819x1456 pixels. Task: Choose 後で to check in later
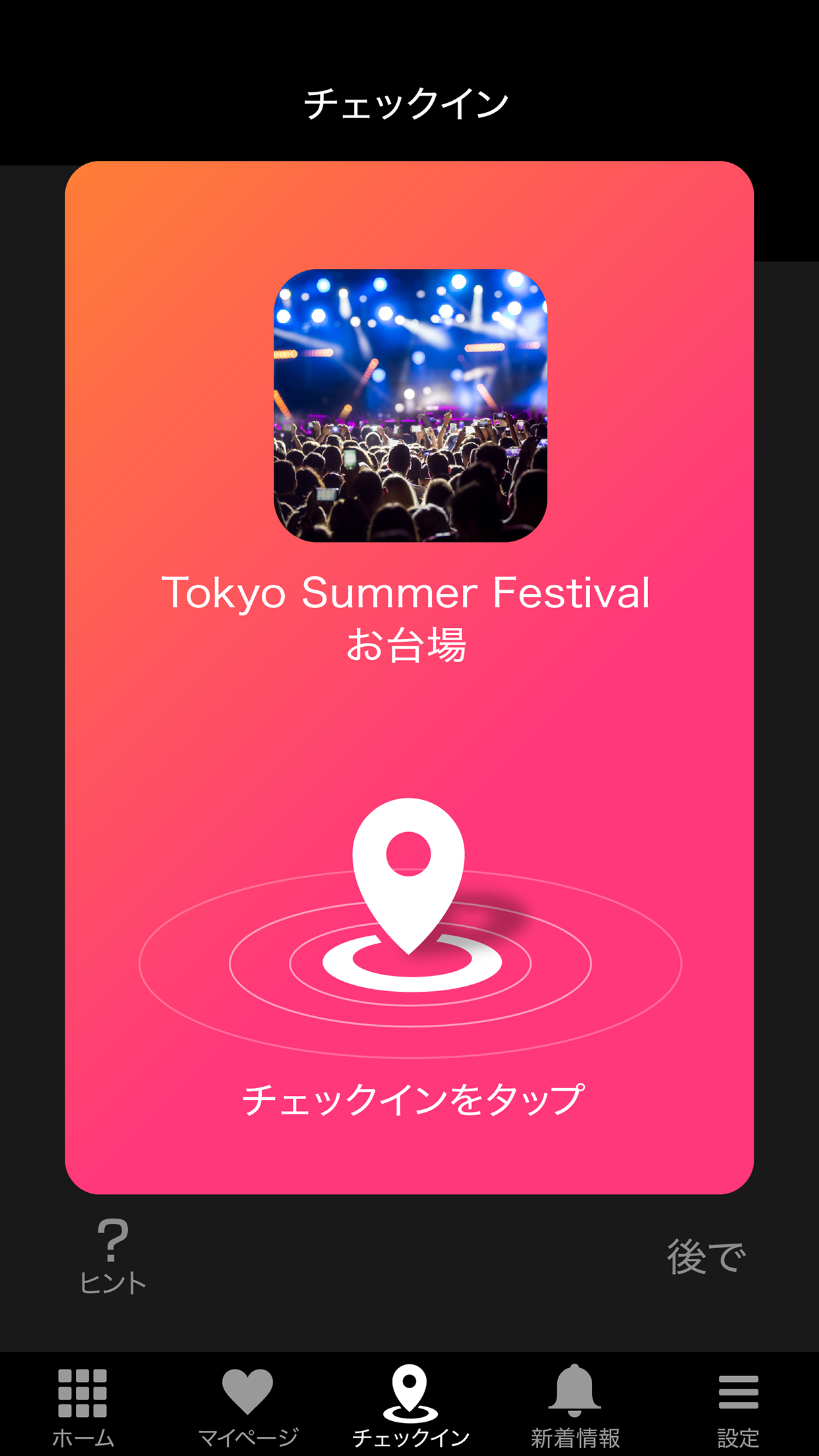coord(706,1256)
